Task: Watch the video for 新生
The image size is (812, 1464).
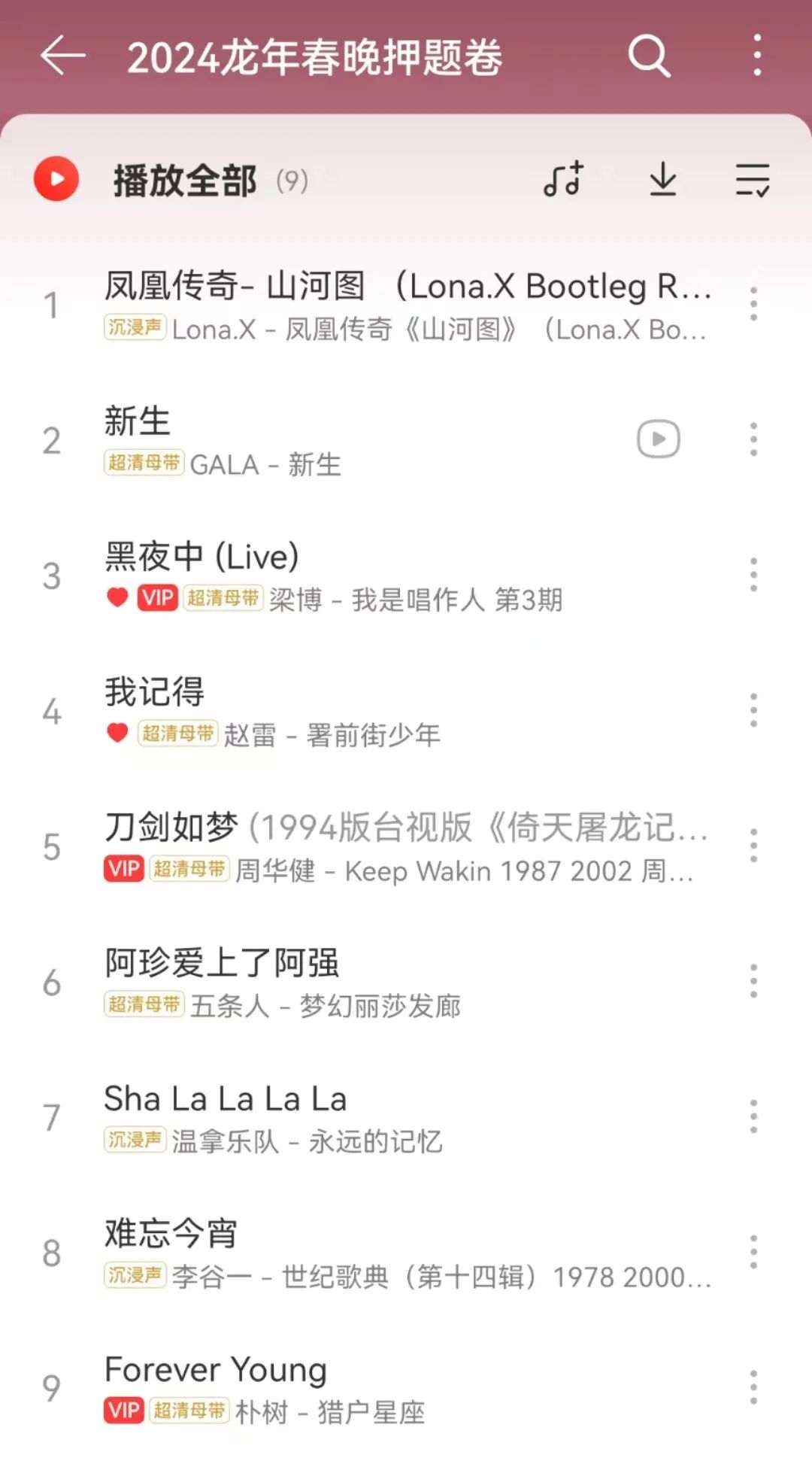Action: pos(659,439)
